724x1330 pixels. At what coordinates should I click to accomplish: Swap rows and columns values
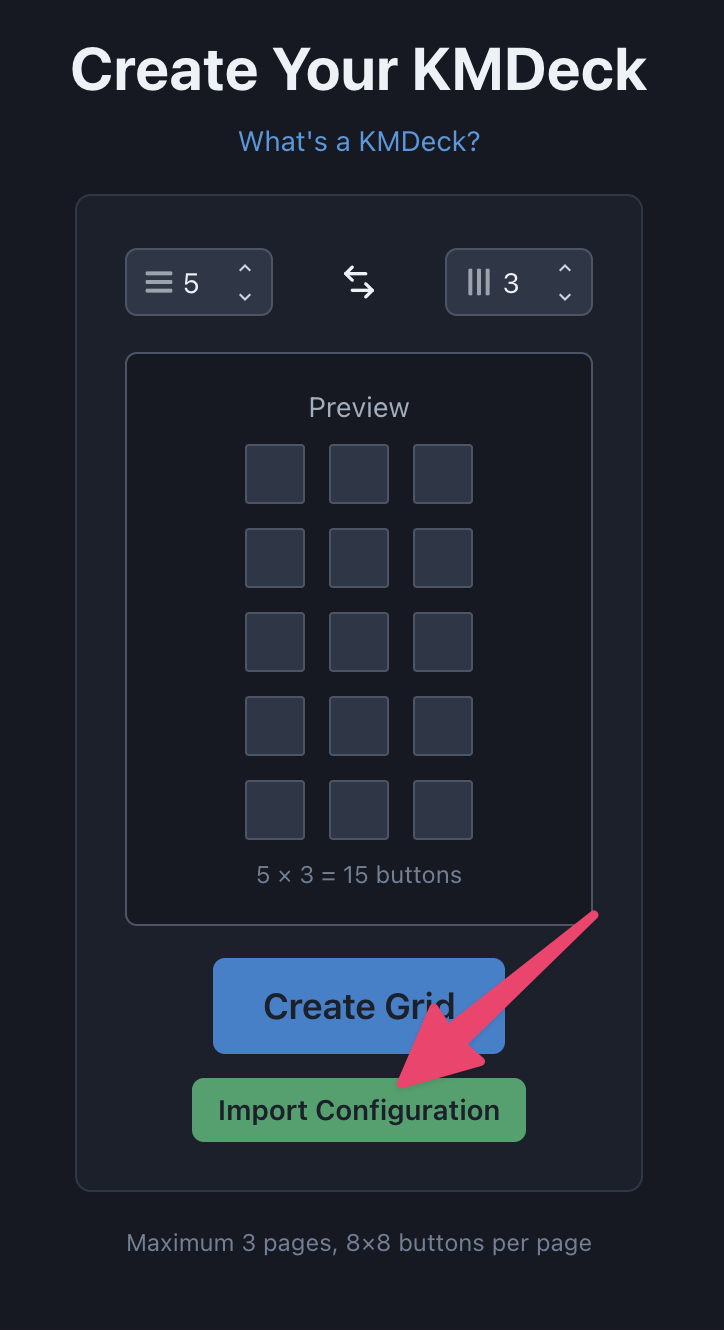359,282
